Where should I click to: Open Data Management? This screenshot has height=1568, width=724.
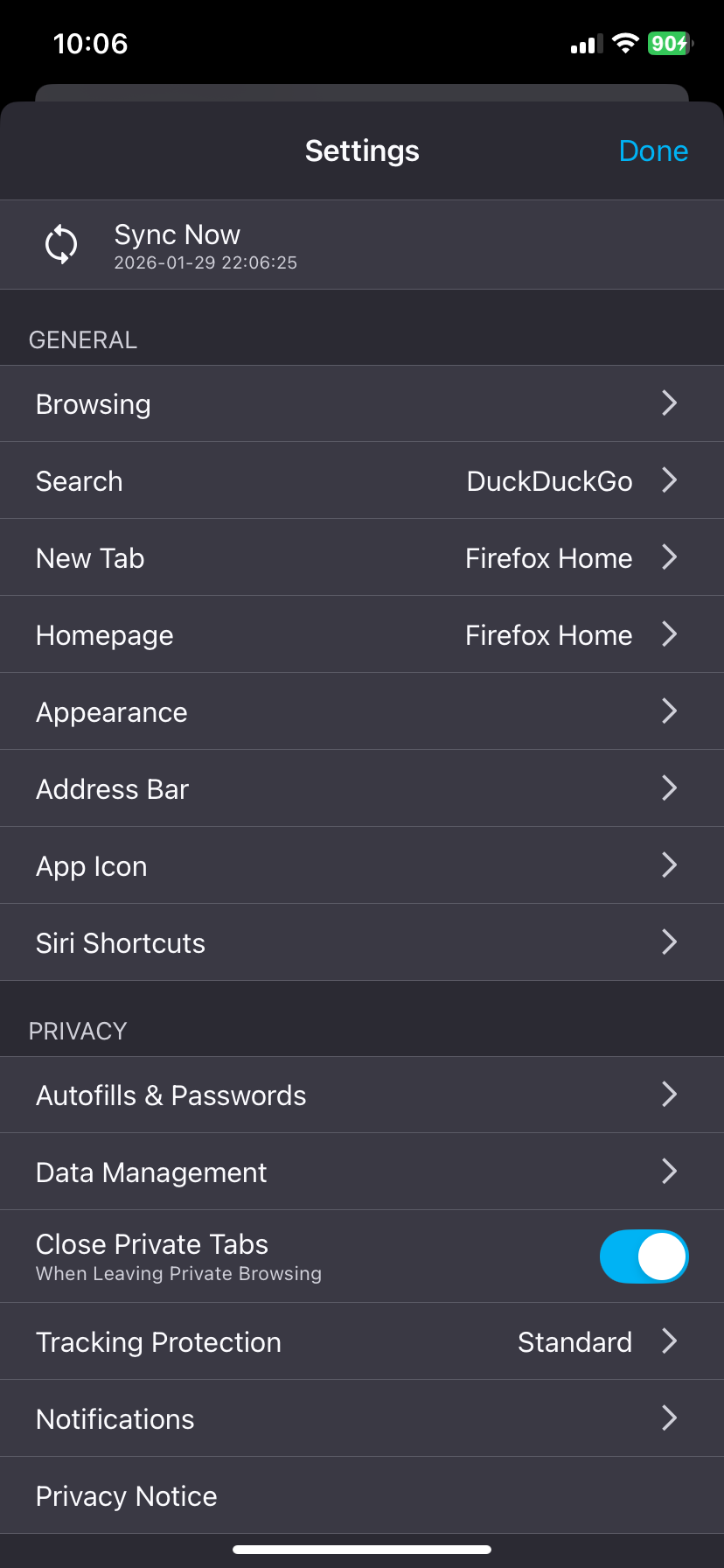click(x=362, y=1172)
